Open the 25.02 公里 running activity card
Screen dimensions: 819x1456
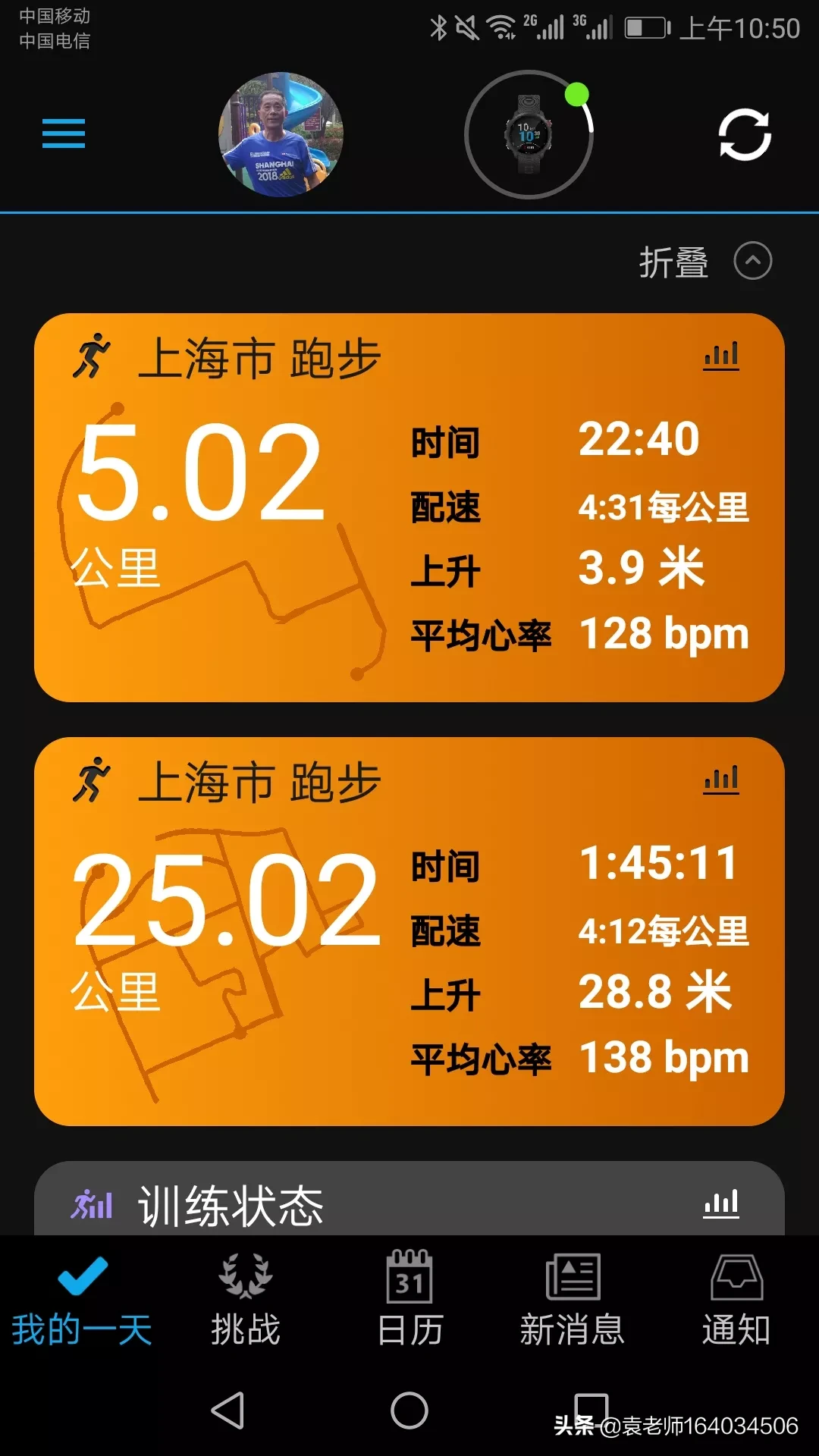coord(409,931)
